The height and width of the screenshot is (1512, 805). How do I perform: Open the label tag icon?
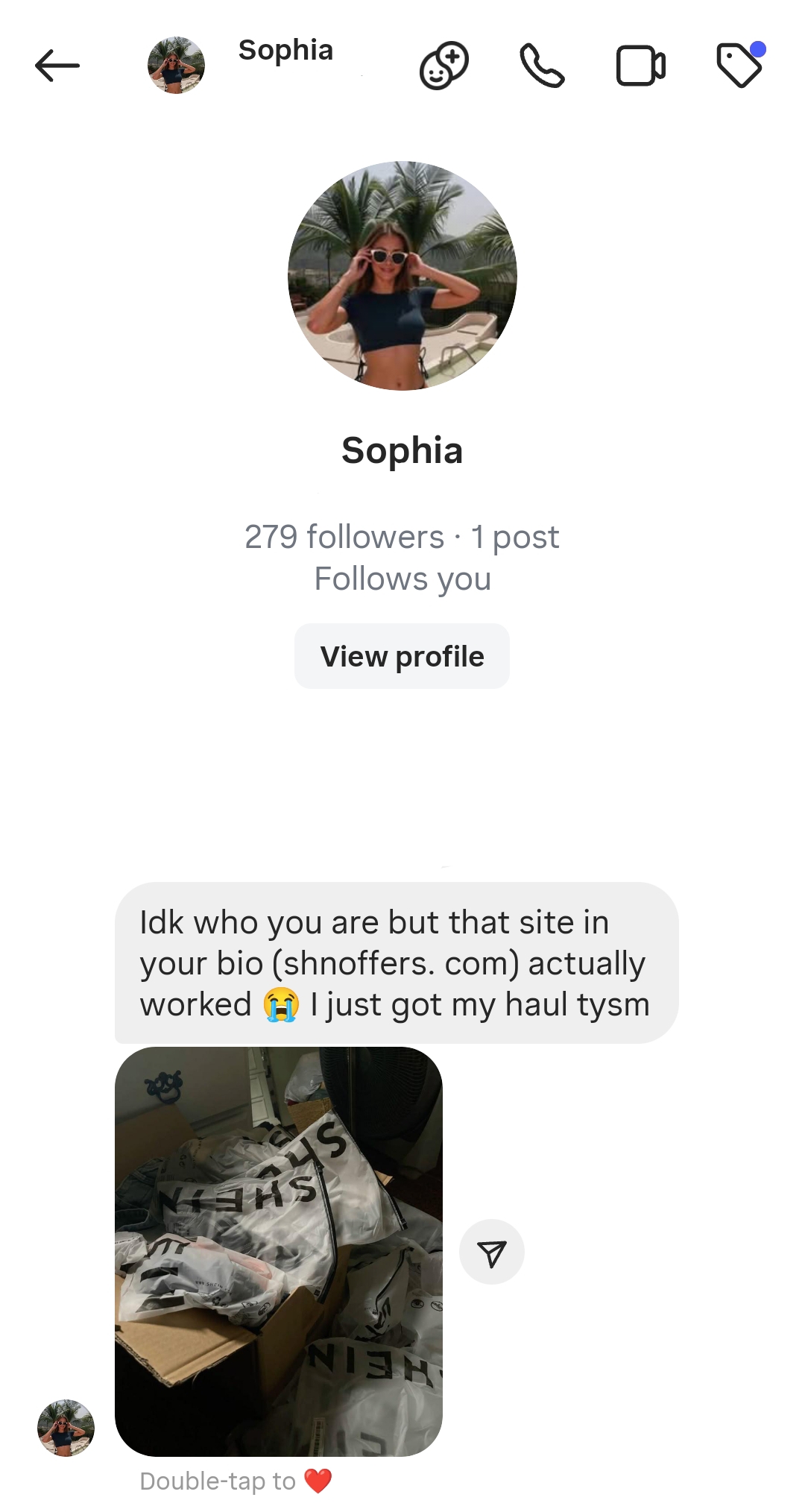click(739, 66)
